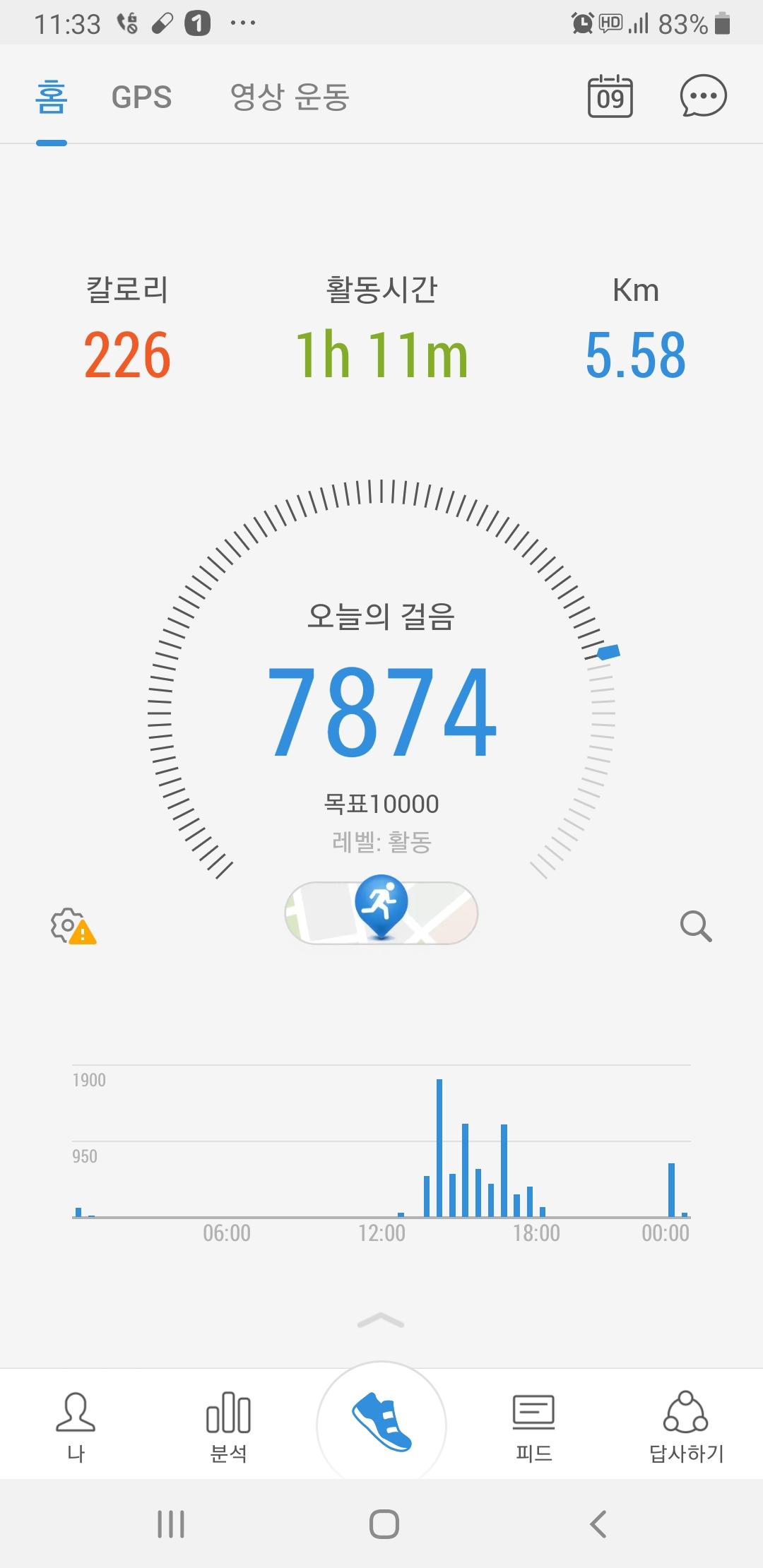Expand the panel with the up chevron
This screenshot has height=1568, width=763.
click(x=381, y=1320)
